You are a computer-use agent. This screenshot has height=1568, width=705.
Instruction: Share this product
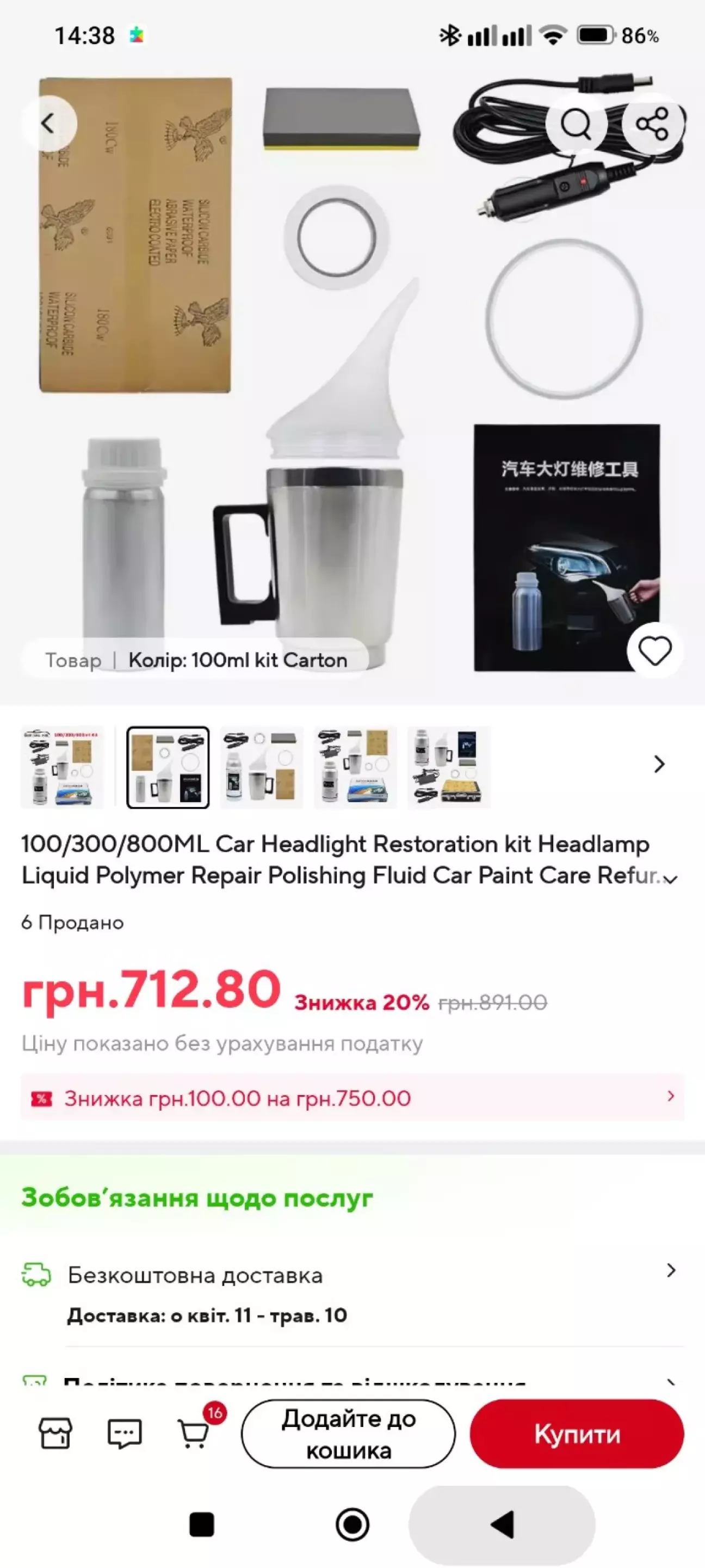tap(652, 124)
